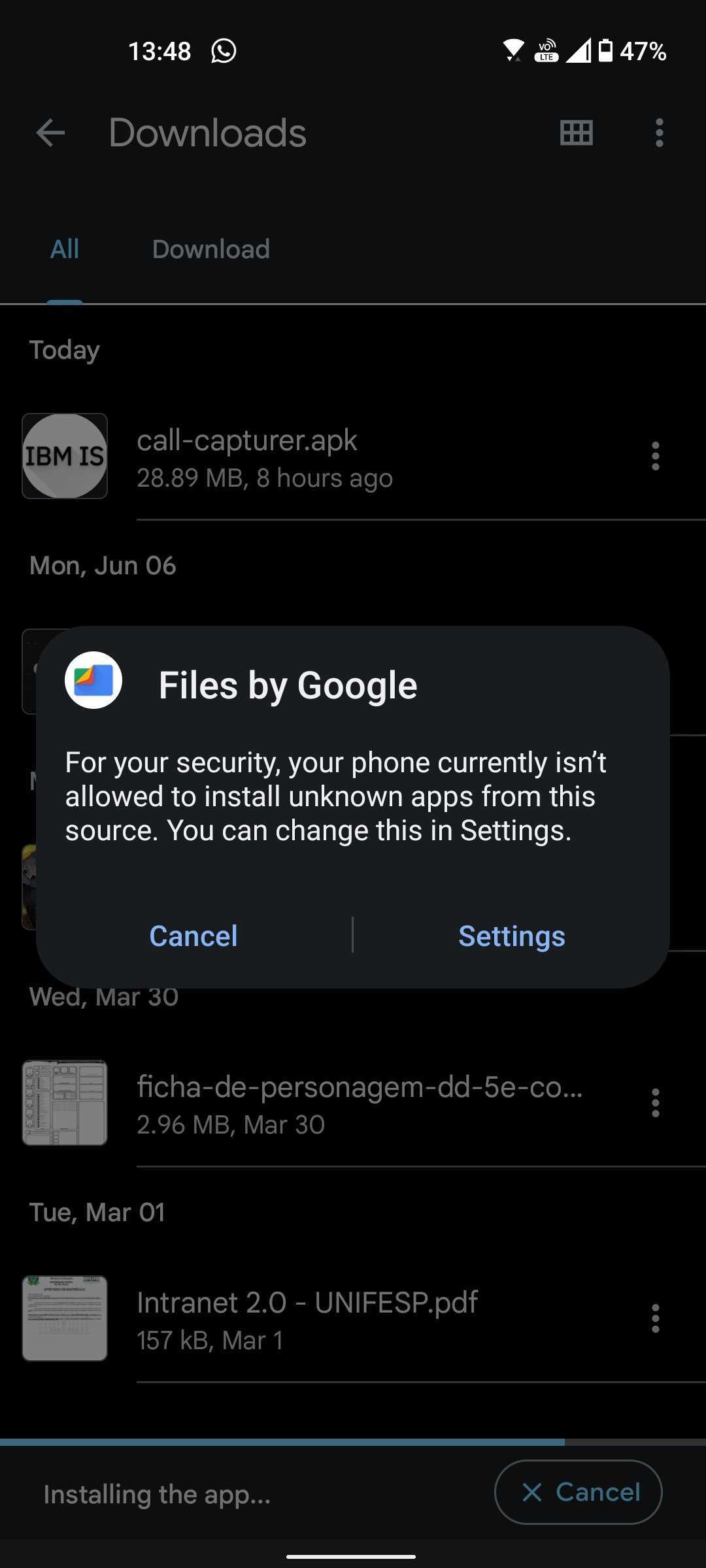Open the overflow menu in the top bar
The width and height of the screenshot is (706, 1568).
(659, 133)
